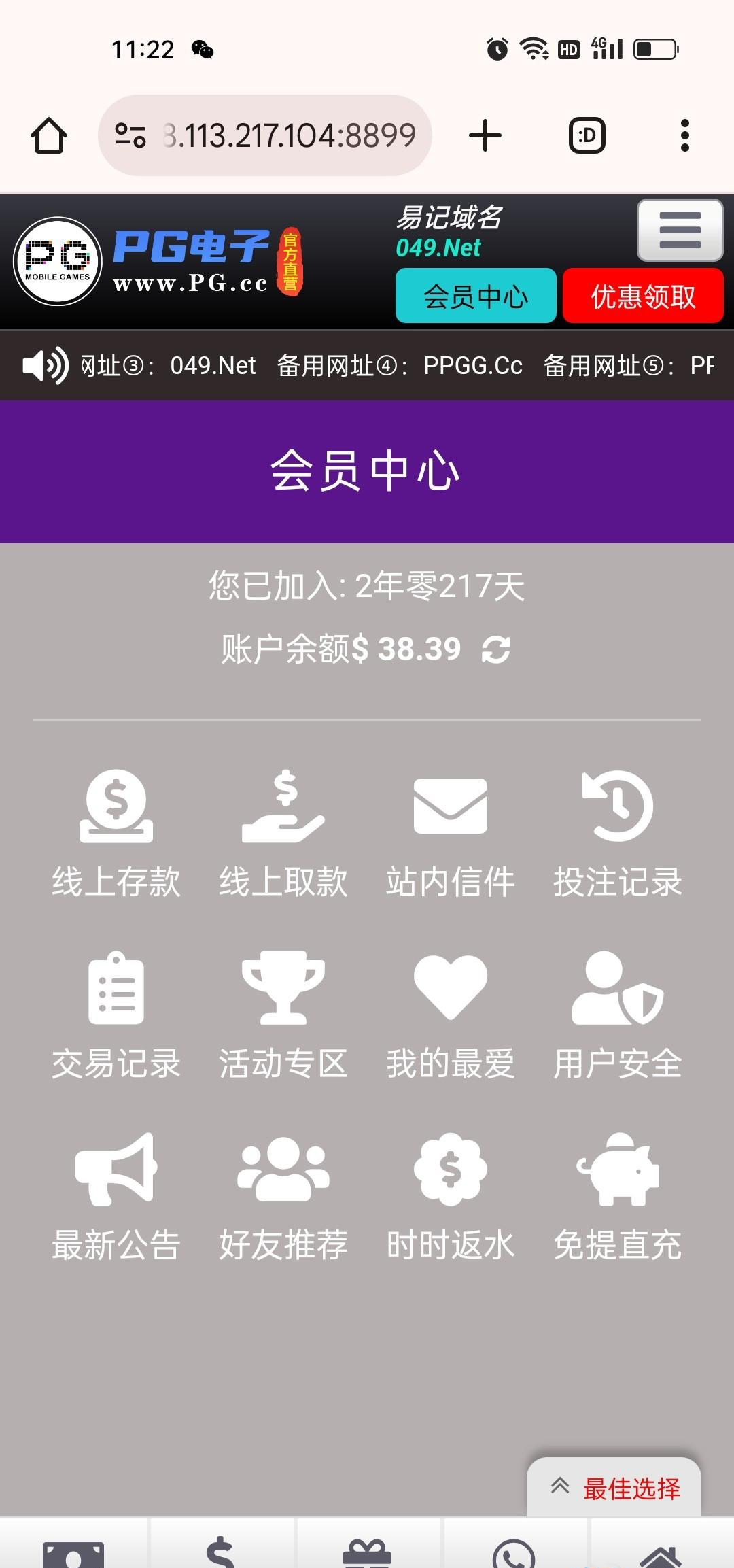The height and width of the screenshot is (1568, 734).
Task: Open 免提直充 direct recharge
Action: pyautogui.click(x=618, y=1198)
